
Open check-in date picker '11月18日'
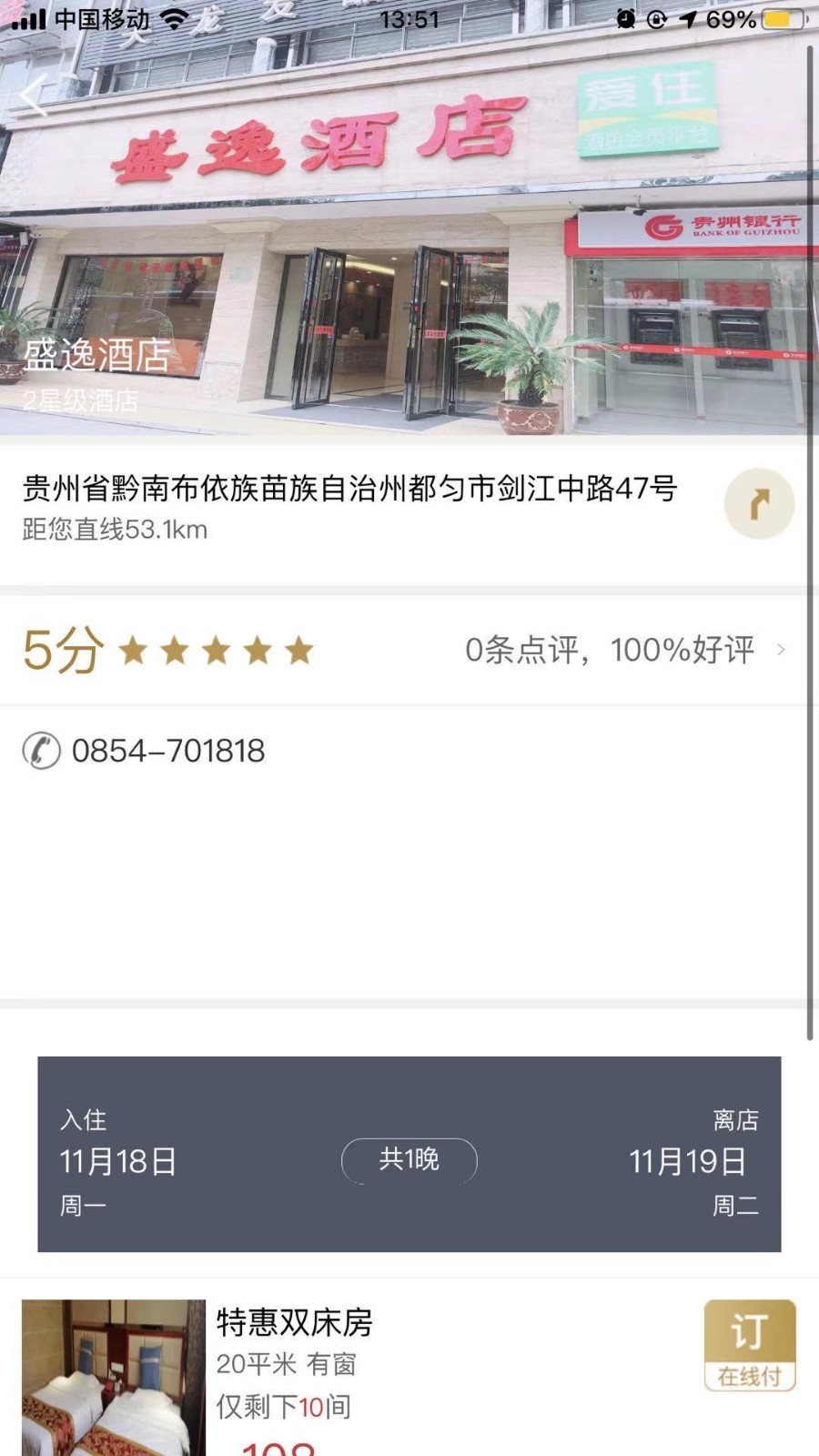coord(117,1161)
